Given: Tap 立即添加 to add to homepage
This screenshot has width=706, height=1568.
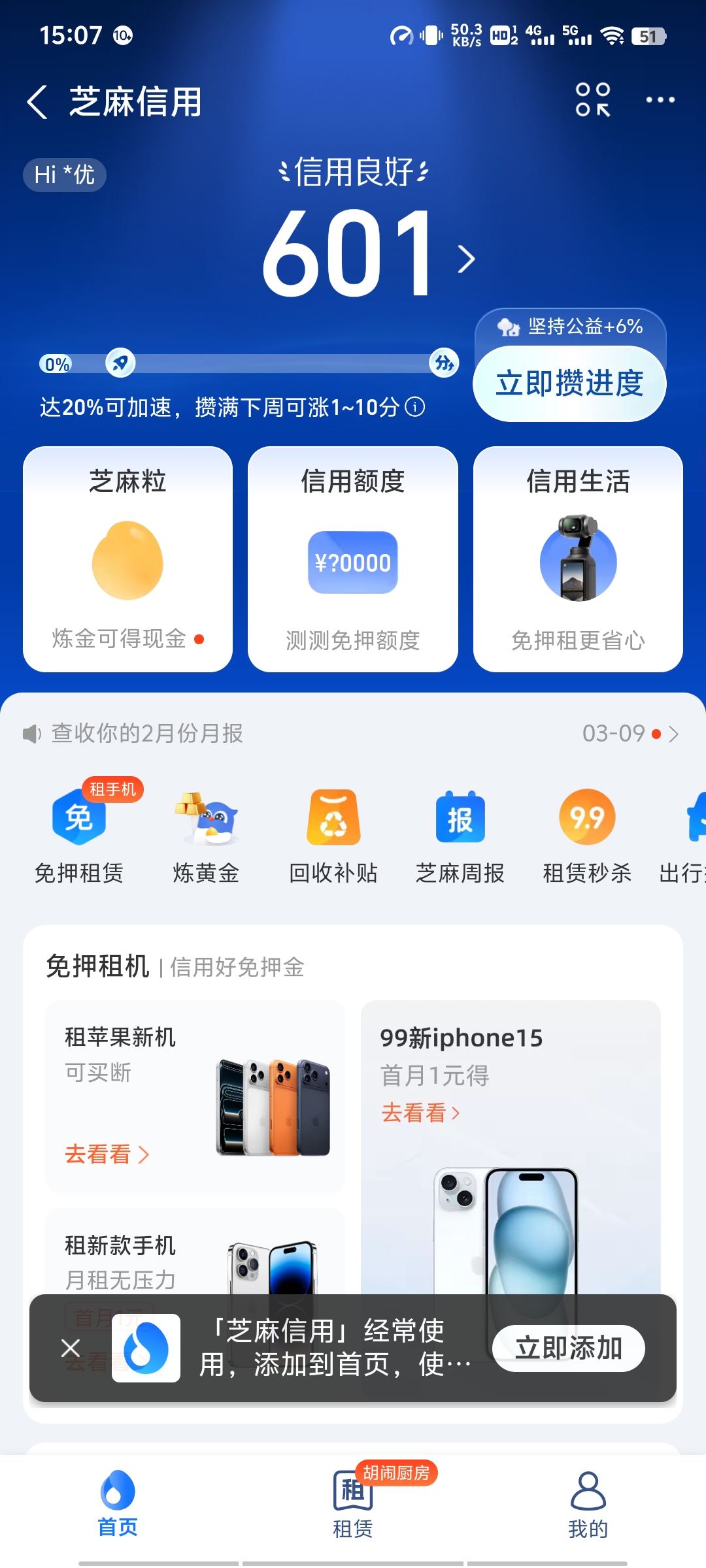Looking at the screenshot, I should (568, 1348).
